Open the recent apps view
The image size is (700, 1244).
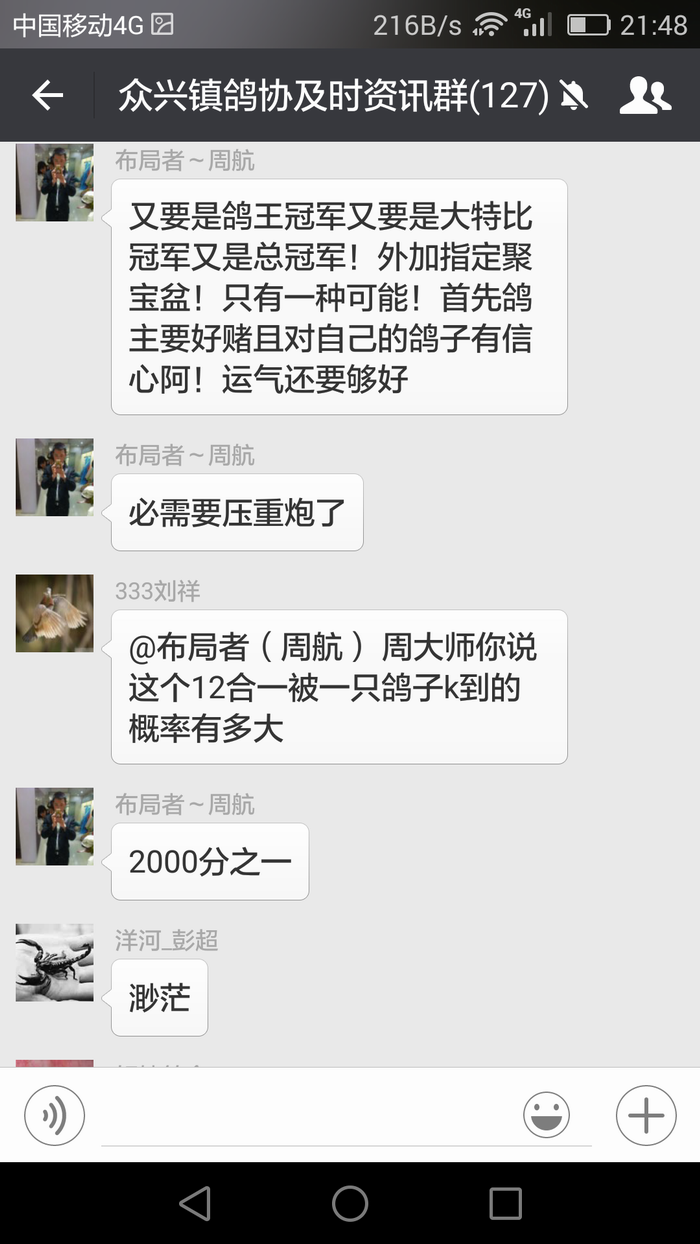(505, 1203)
